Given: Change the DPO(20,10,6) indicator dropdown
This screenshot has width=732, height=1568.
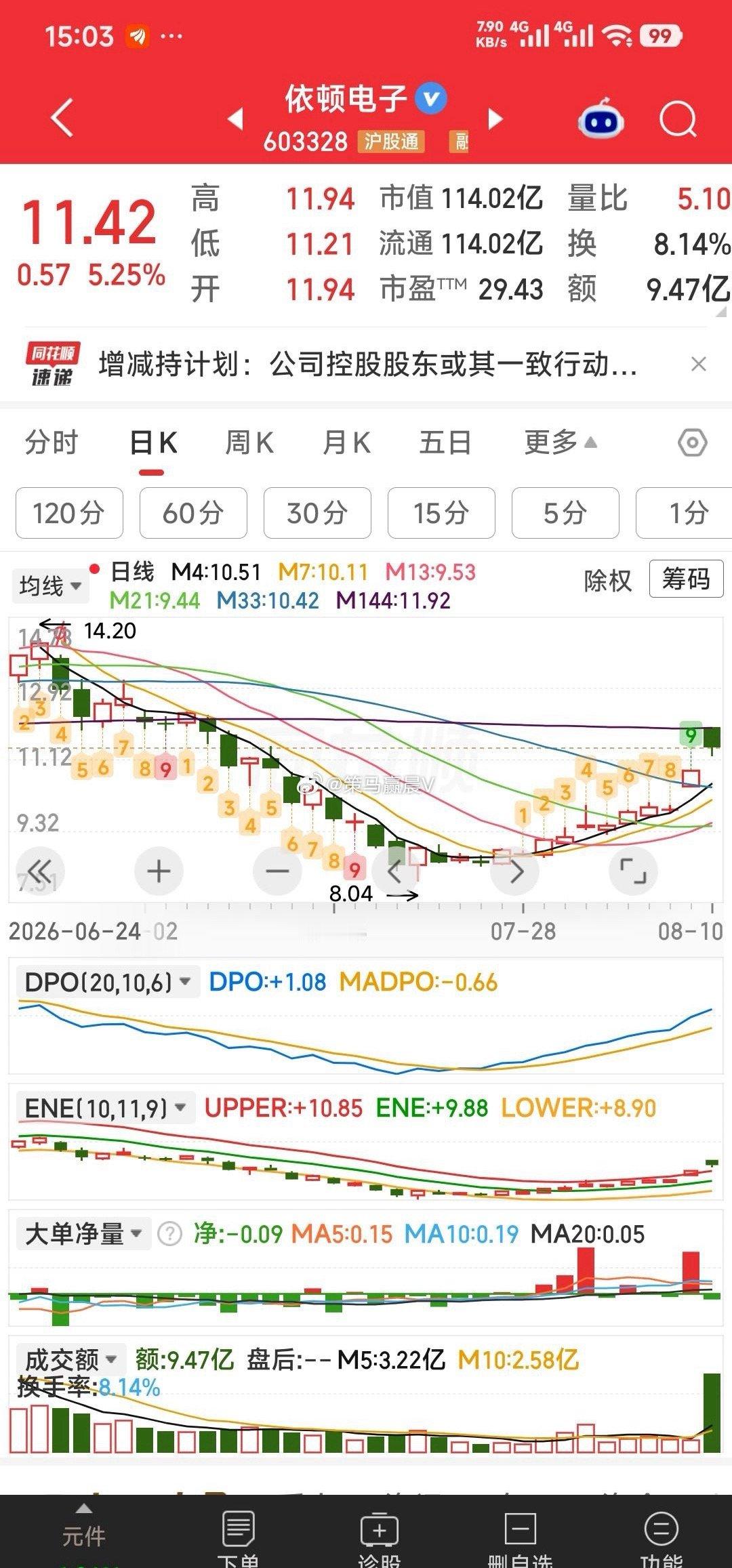Looking at the screenshot, I should click(108, 982).
